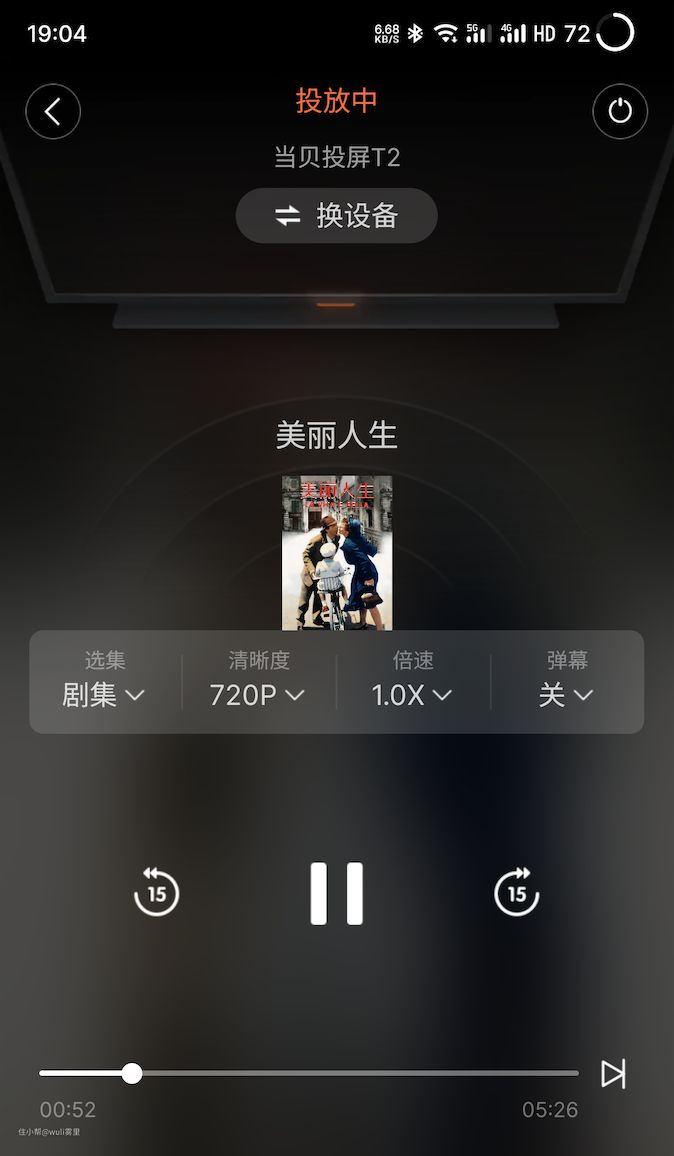The width and height of the screenshot is (674, 1156).
Task: Stop casting with the power icon
Action: pos(620,112)
